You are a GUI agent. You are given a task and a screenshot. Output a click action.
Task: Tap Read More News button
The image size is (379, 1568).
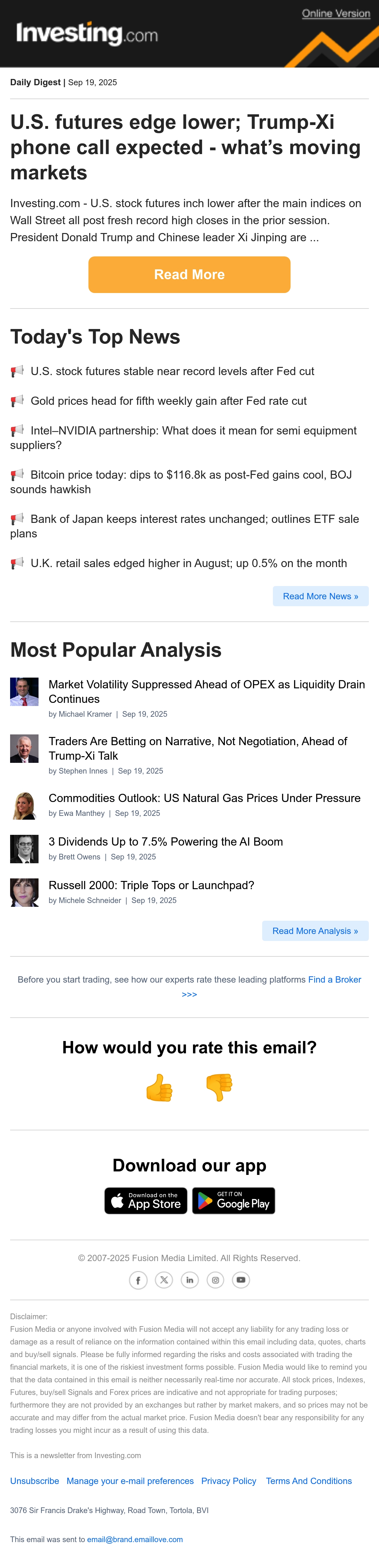click(321, 596)
